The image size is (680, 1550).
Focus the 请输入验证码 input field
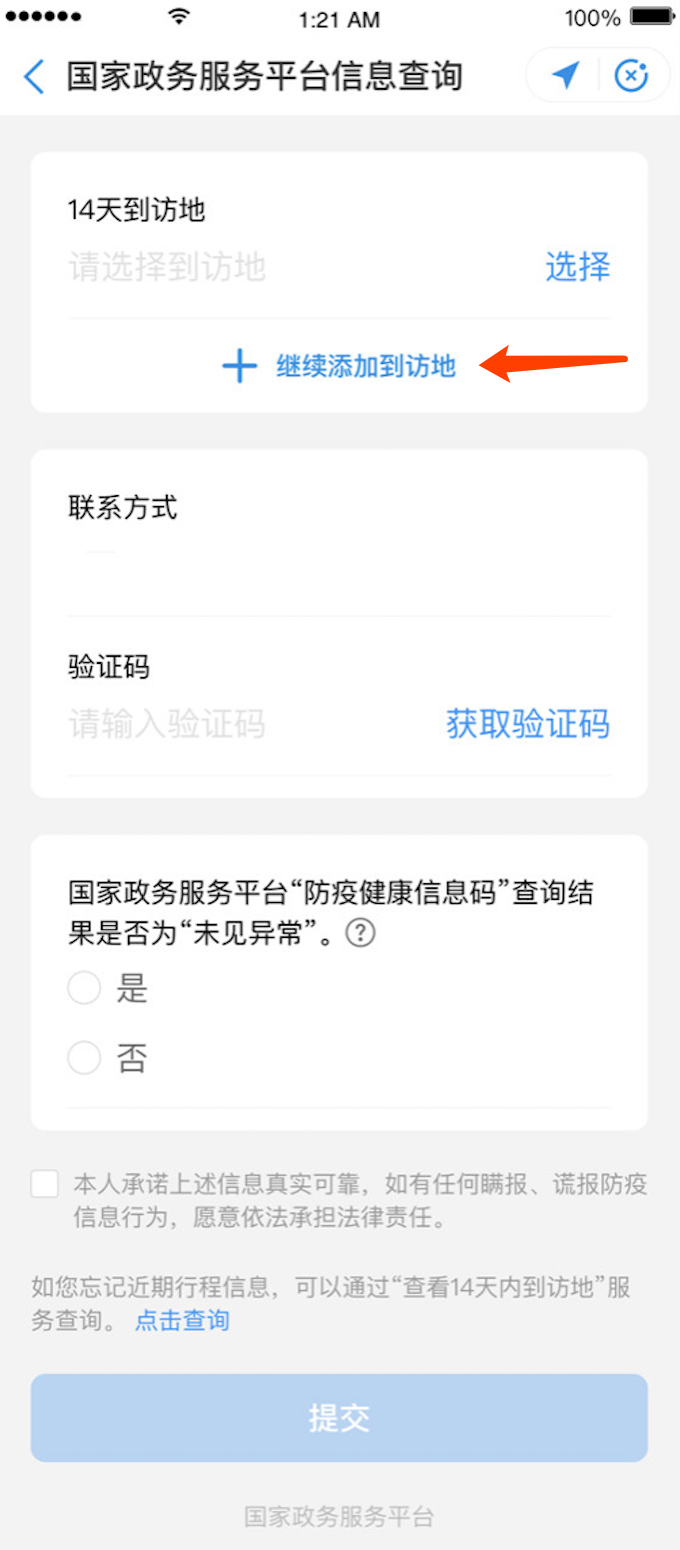pyautogui.click(x=240, y=724)
